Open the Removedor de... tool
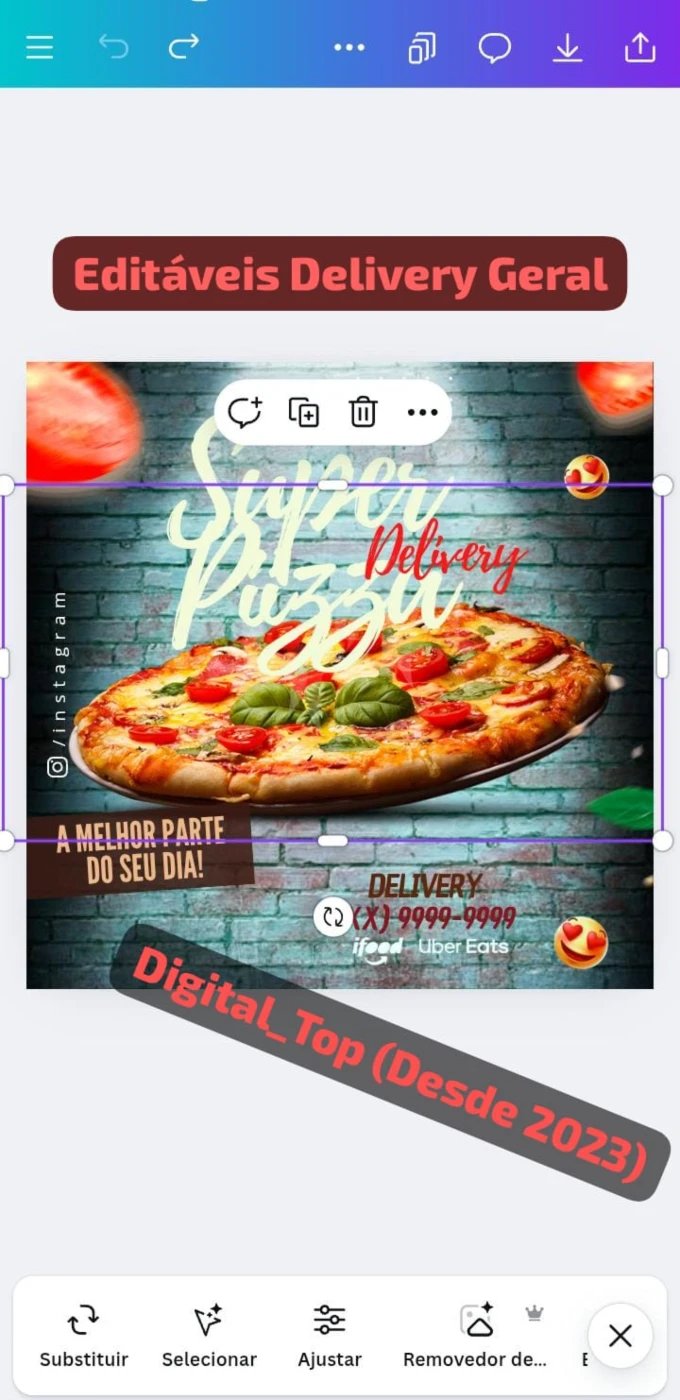 click(475, 1336)
